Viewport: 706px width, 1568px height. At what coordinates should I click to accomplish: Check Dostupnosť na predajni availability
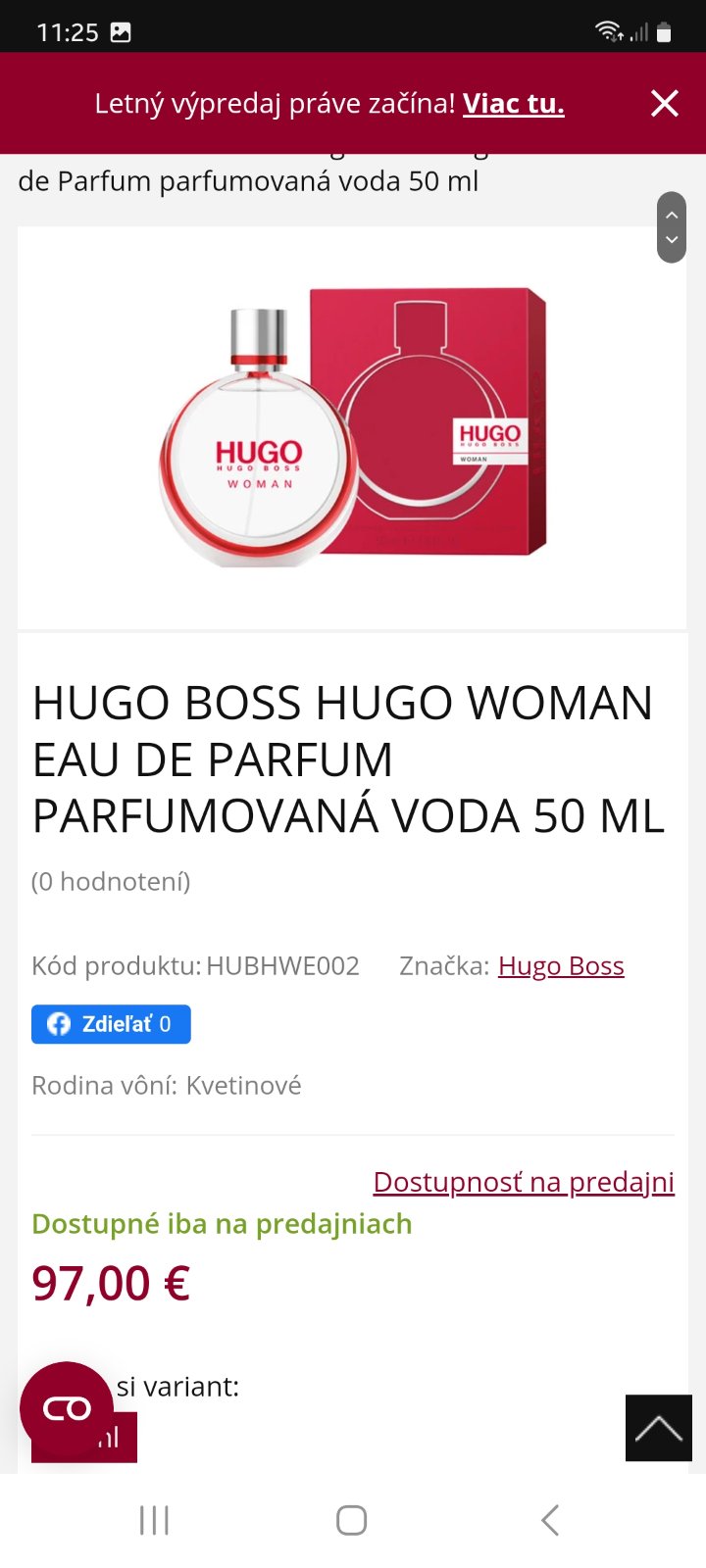coord(524,1182)
